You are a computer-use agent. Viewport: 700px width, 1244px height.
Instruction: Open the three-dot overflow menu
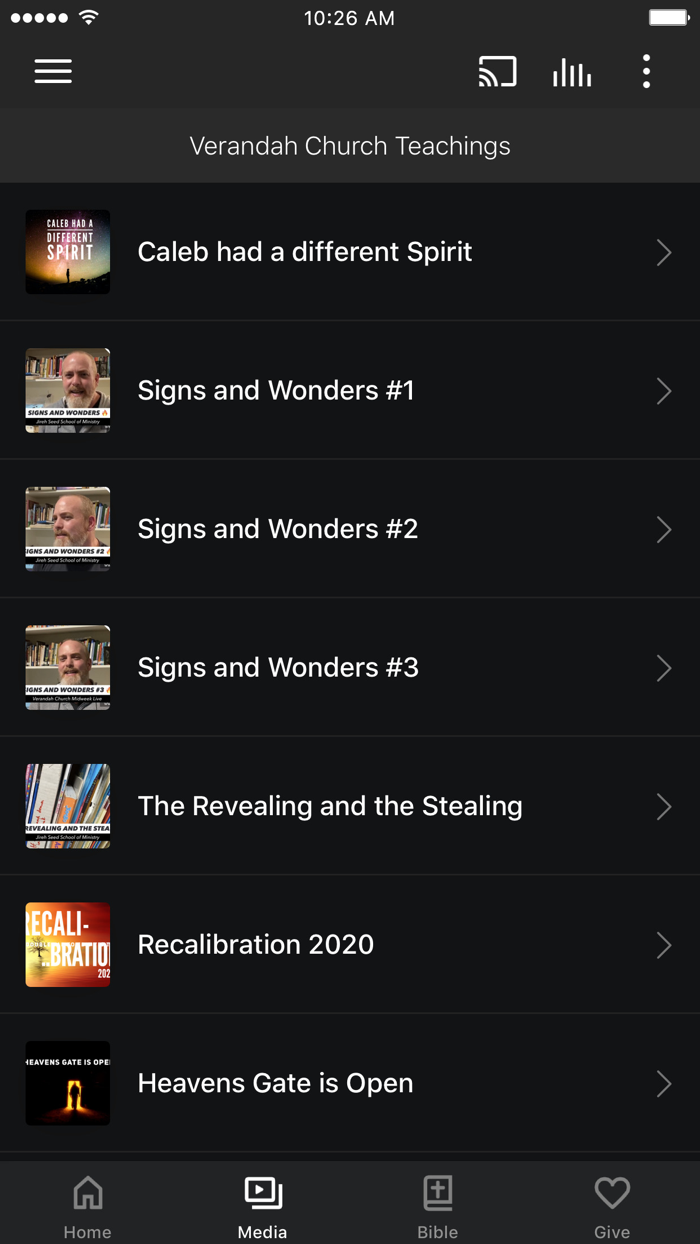pyautogui.click(x=646, y=72)
